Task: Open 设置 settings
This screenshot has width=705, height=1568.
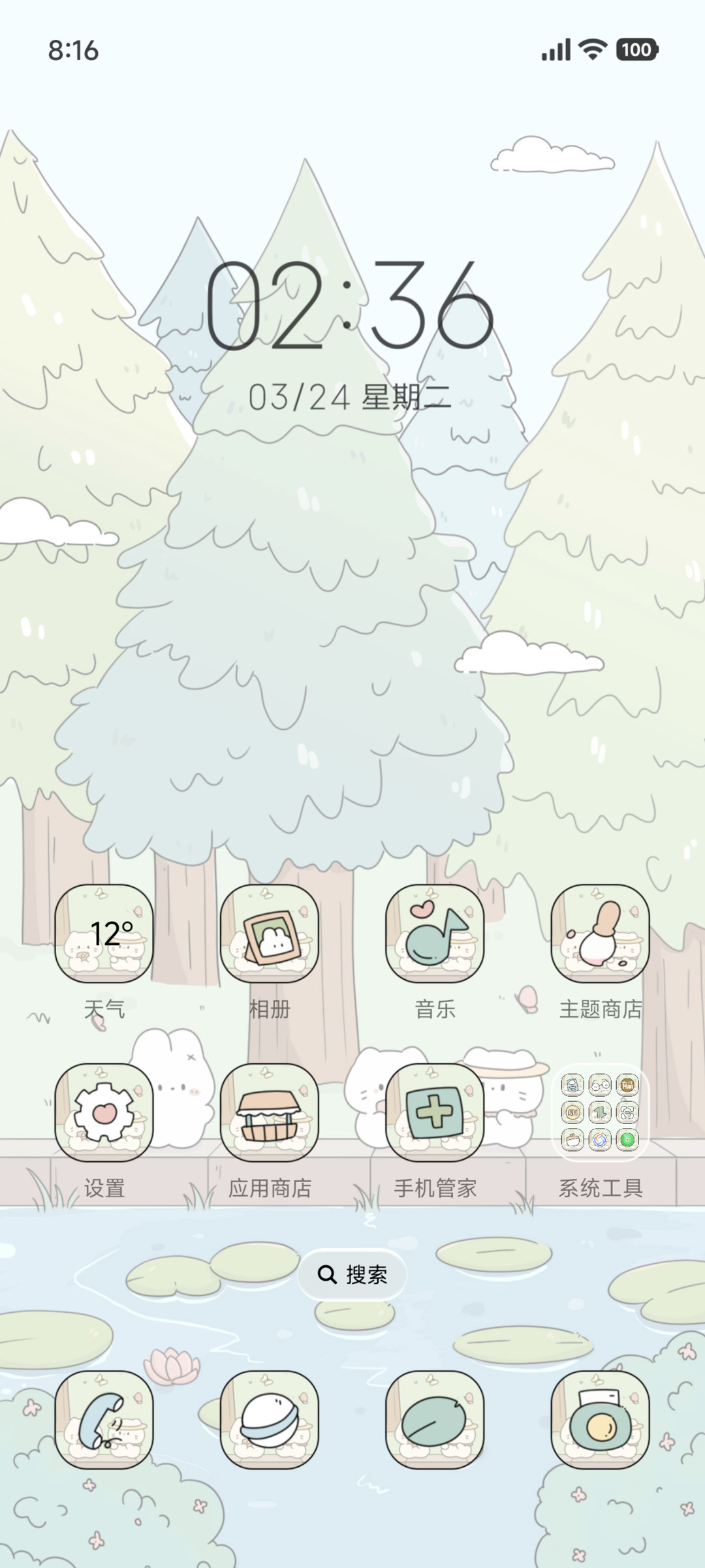Action: pos(104,1112)
